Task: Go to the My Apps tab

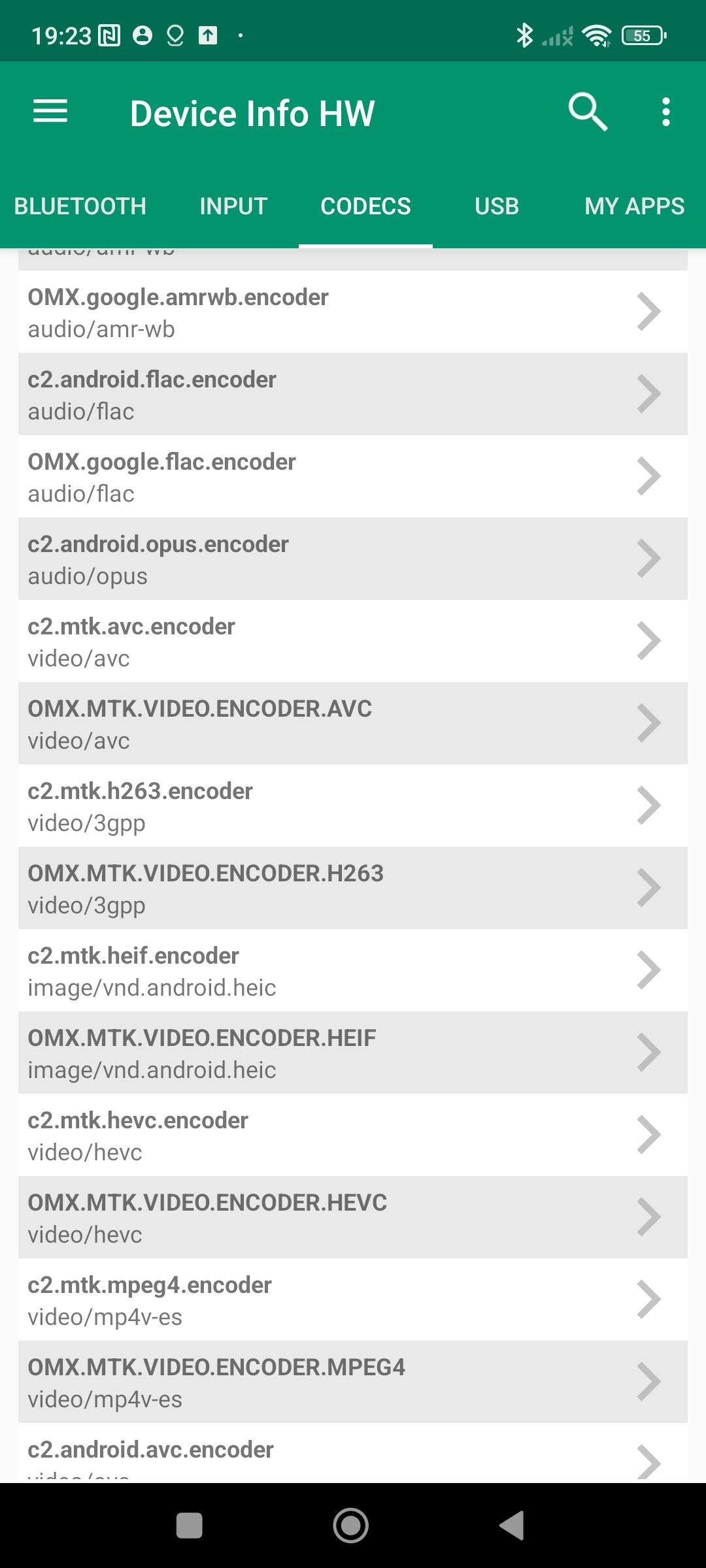Action: (634, 206)
